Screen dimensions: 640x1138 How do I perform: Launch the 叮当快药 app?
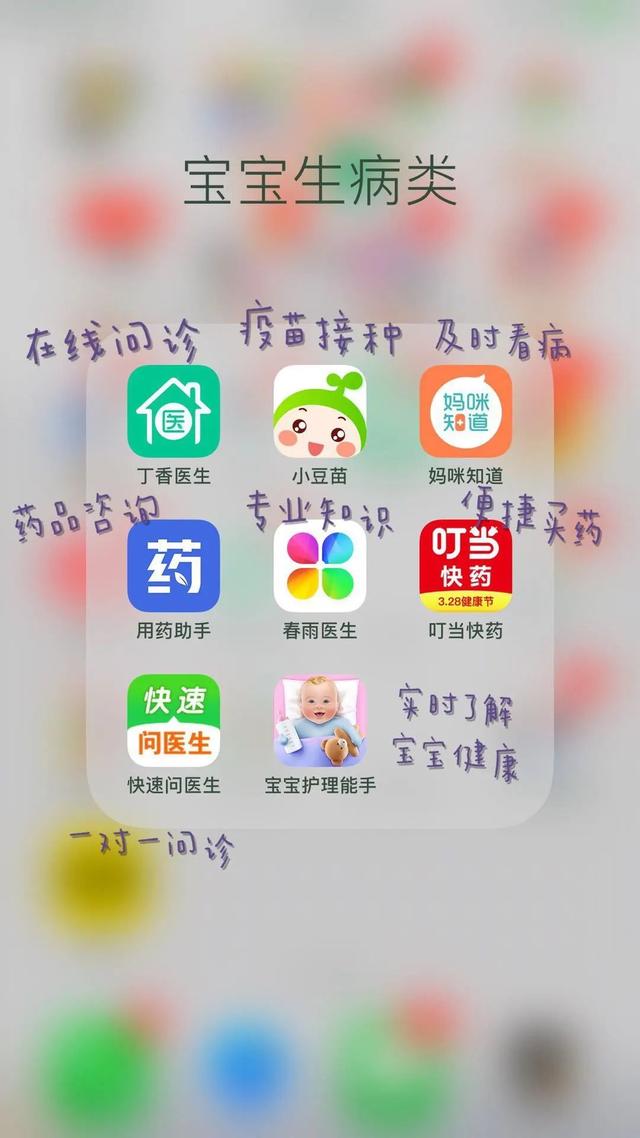tap(465, 565)
